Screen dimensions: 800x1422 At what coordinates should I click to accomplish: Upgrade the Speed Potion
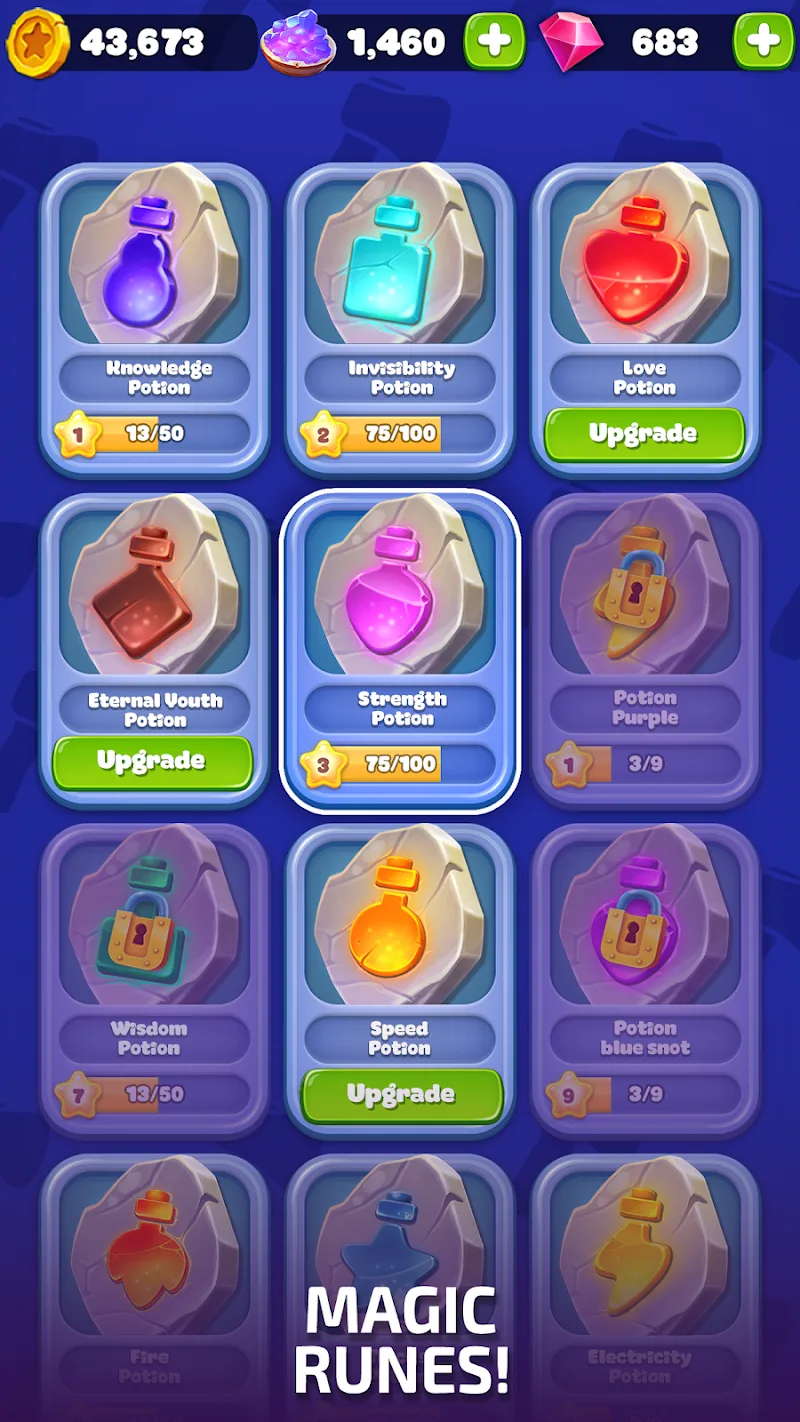[x=401, y=1094]
